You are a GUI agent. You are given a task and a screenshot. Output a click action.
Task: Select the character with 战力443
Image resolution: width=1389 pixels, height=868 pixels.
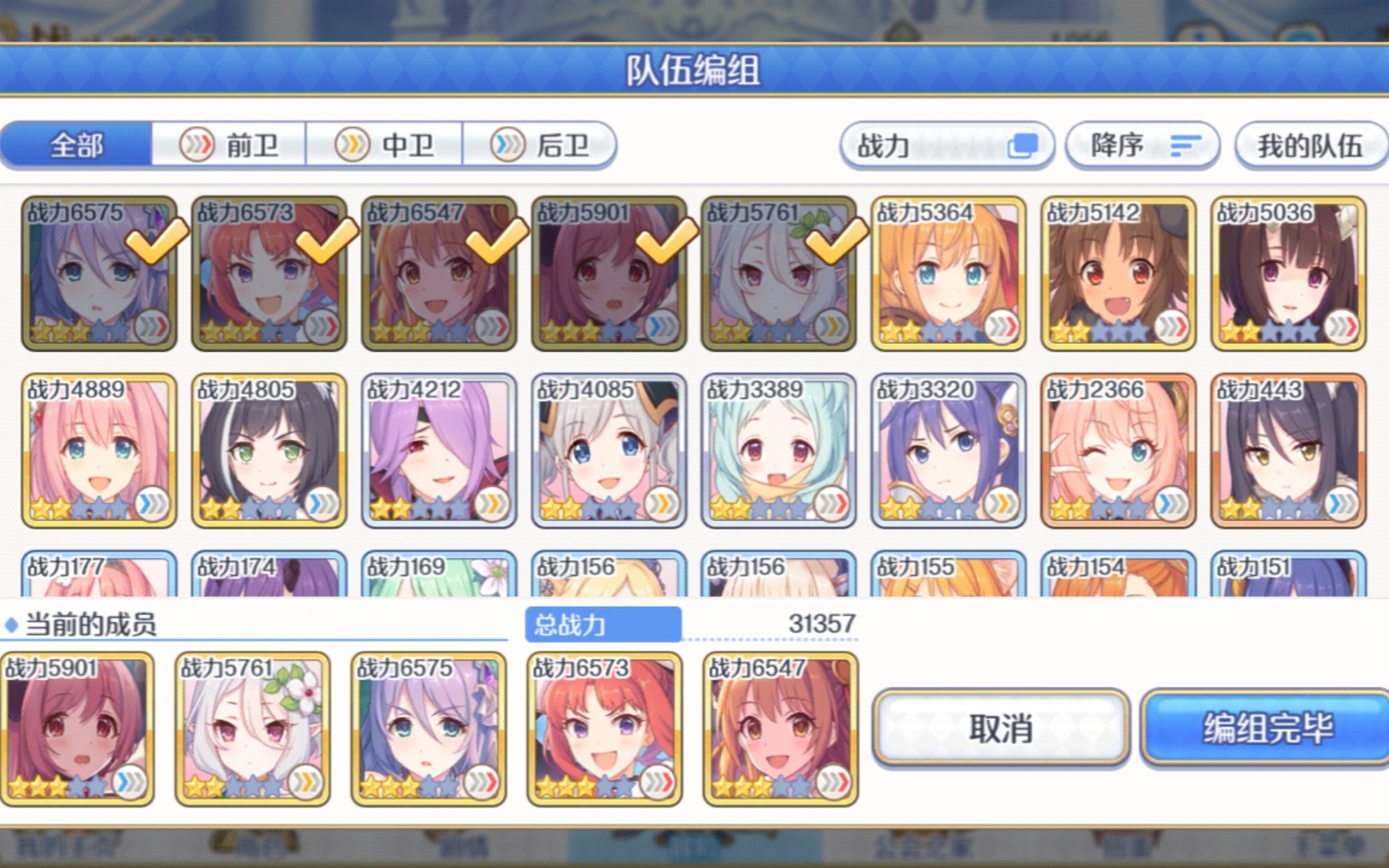pos(1289,452)
